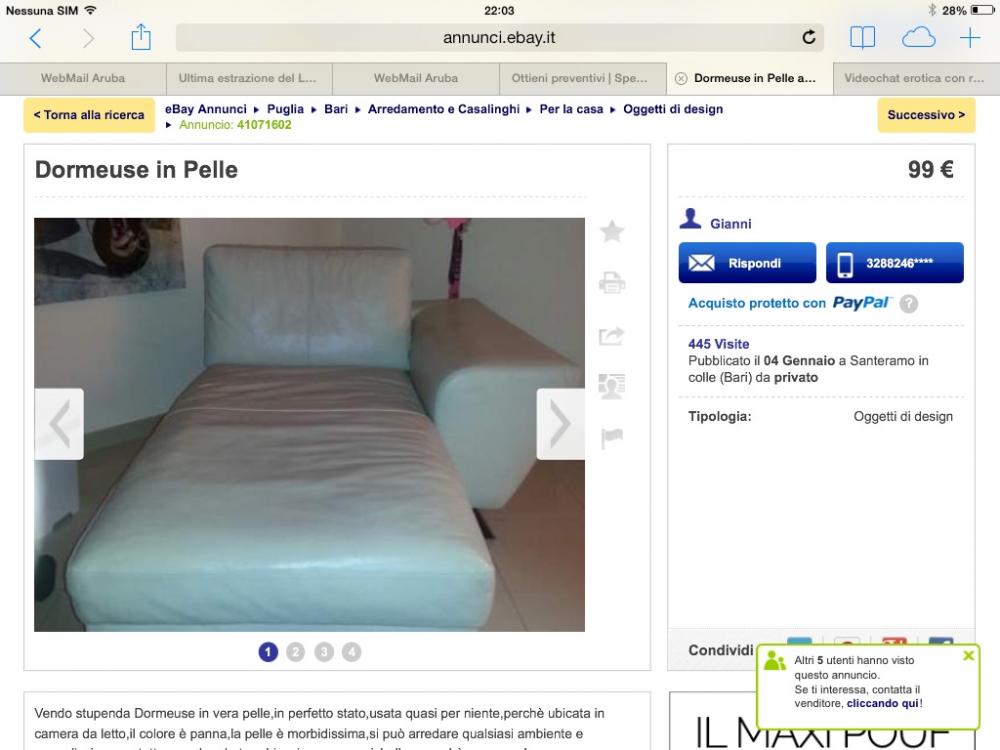Go back to previous page in Safari

coord(36,38)
